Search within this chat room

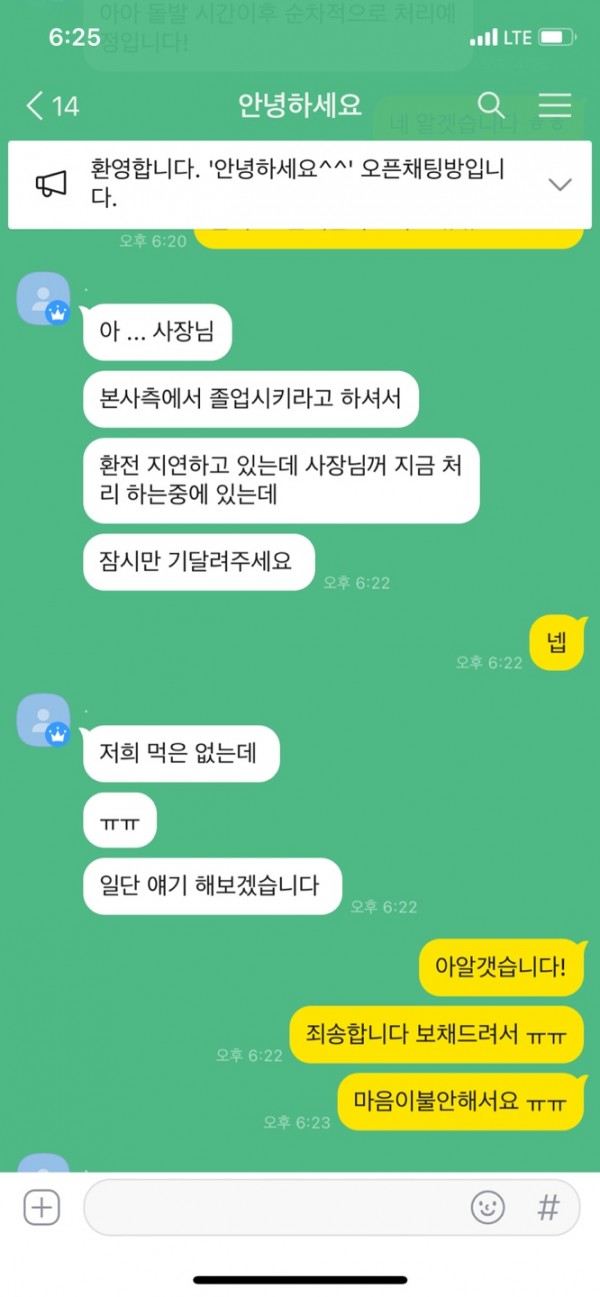pyautogui.click(x=491, y=105)
